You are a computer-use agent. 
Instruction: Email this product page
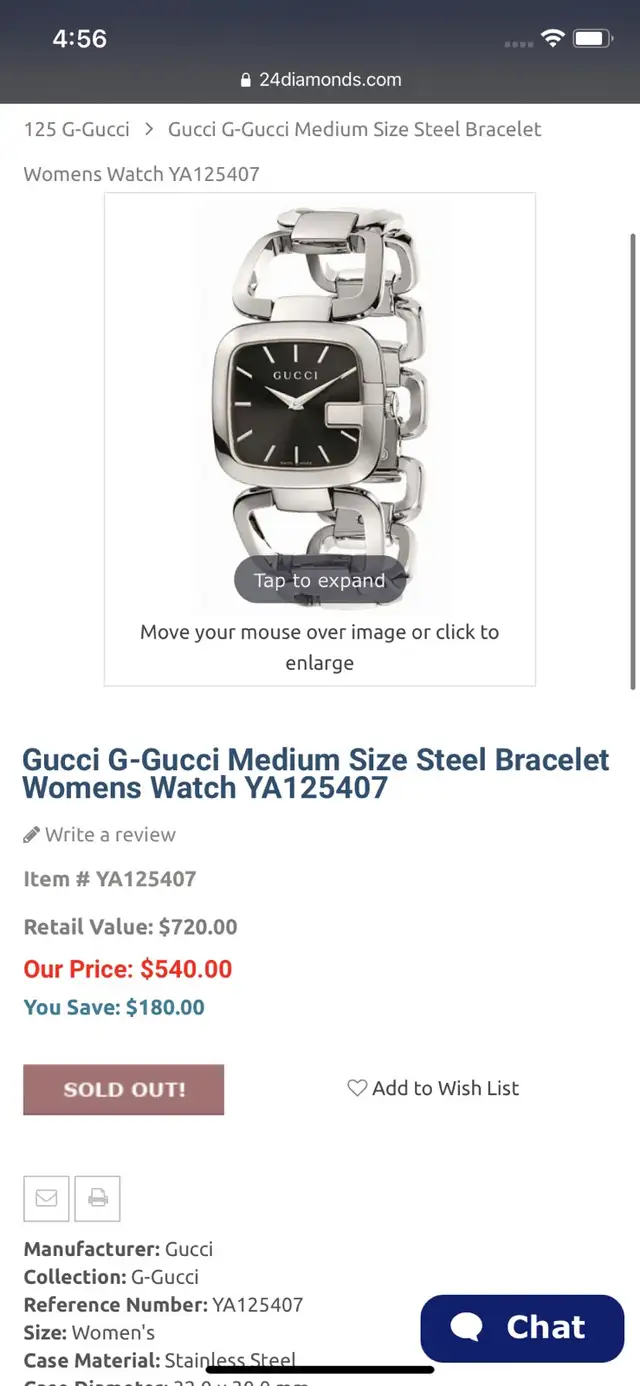click(47, 1198)
